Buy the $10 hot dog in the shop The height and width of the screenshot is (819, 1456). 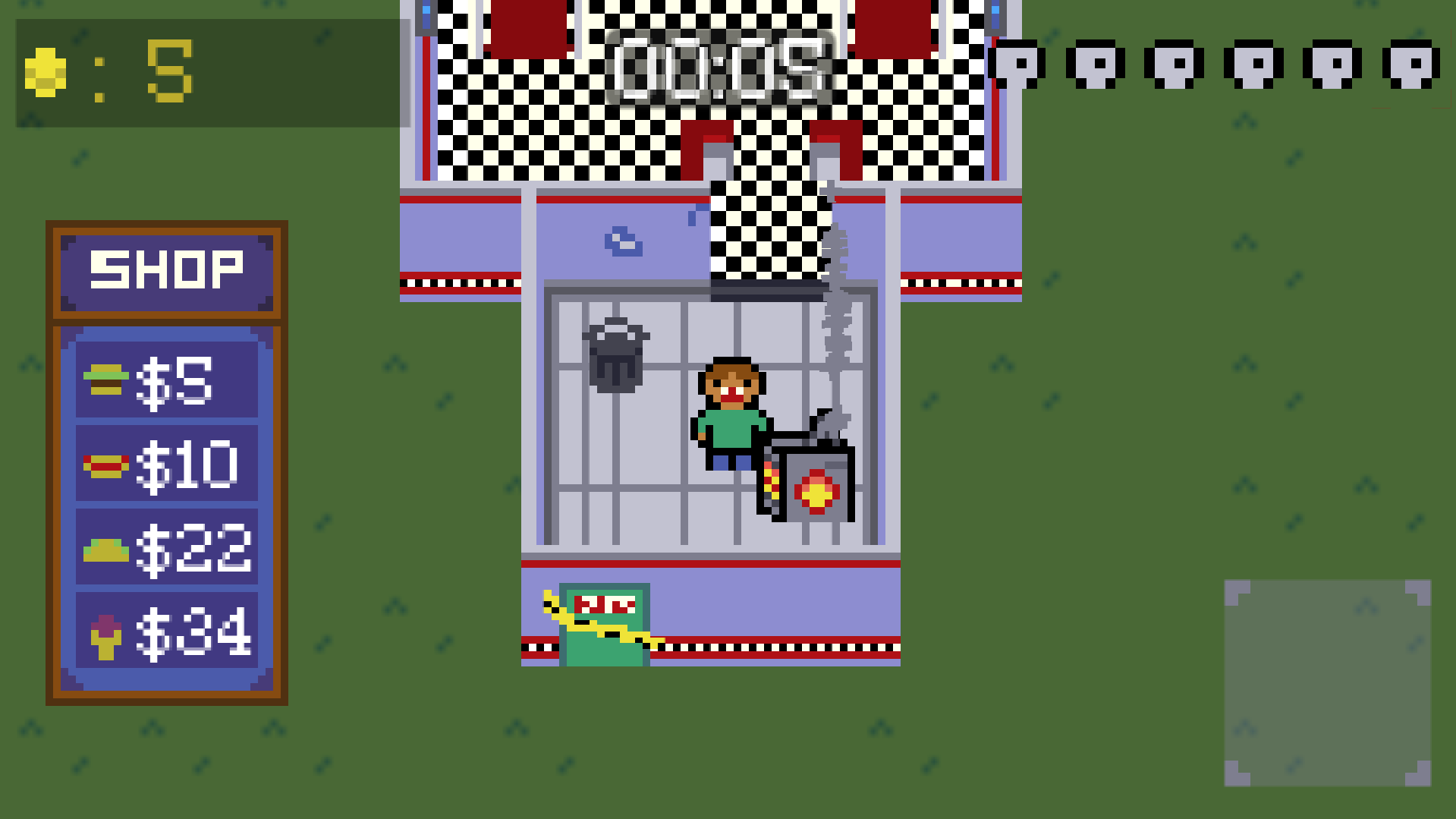[x=167, y=464]
